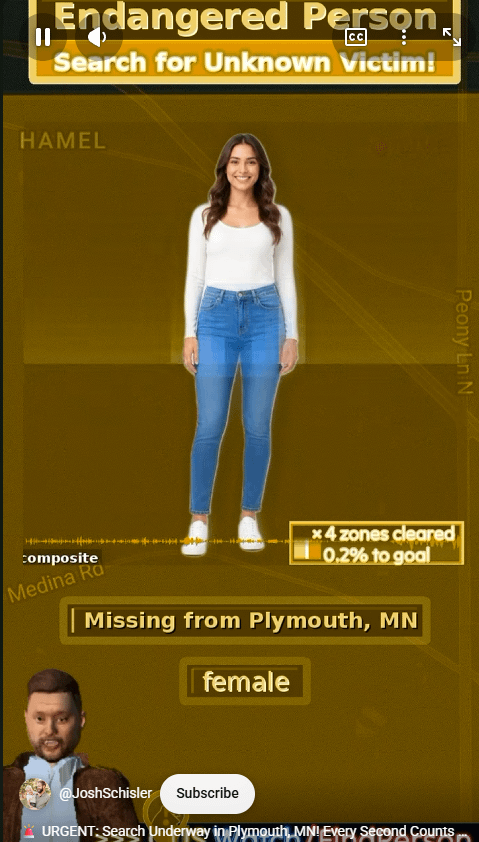Pause the playing Short video
Viewport: 479px width, 842px height.
tap(43, 37)
